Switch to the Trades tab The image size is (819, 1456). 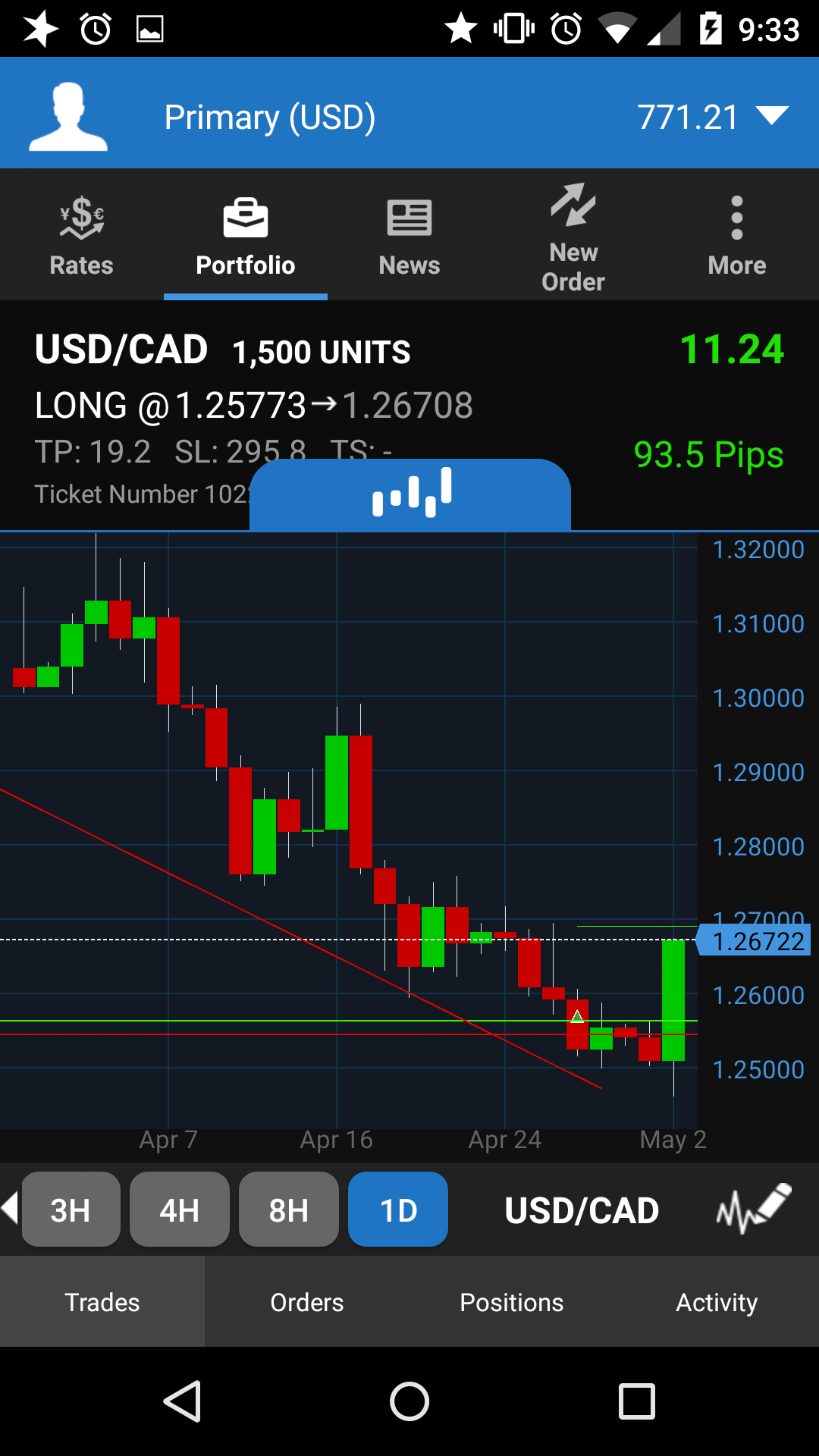click(x=102, y=1302)
